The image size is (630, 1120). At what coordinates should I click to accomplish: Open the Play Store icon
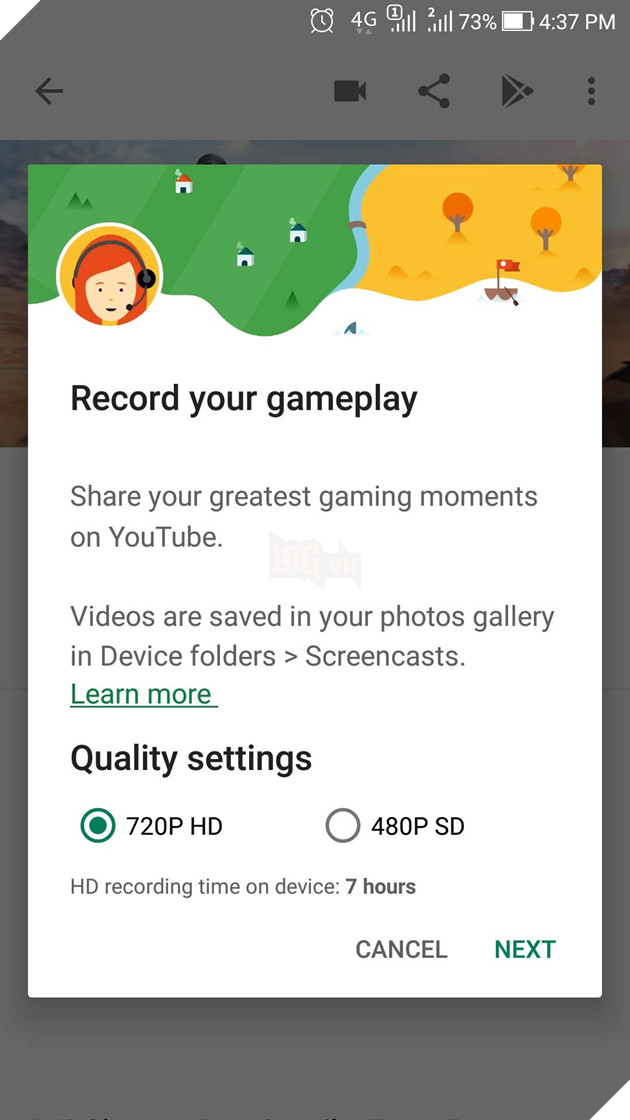pyautogui.click(x=517, y=92)
